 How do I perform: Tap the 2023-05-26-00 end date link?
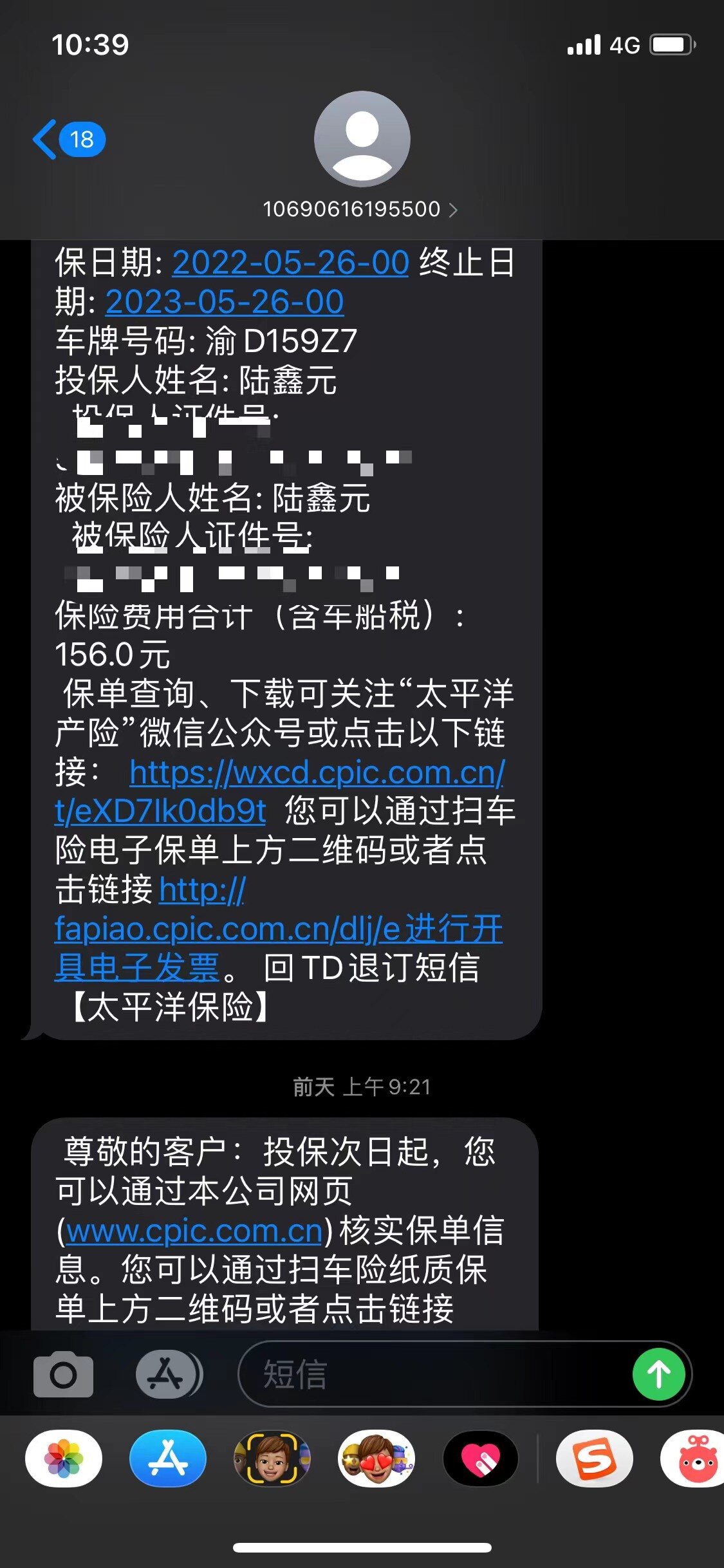coord(225,302)
